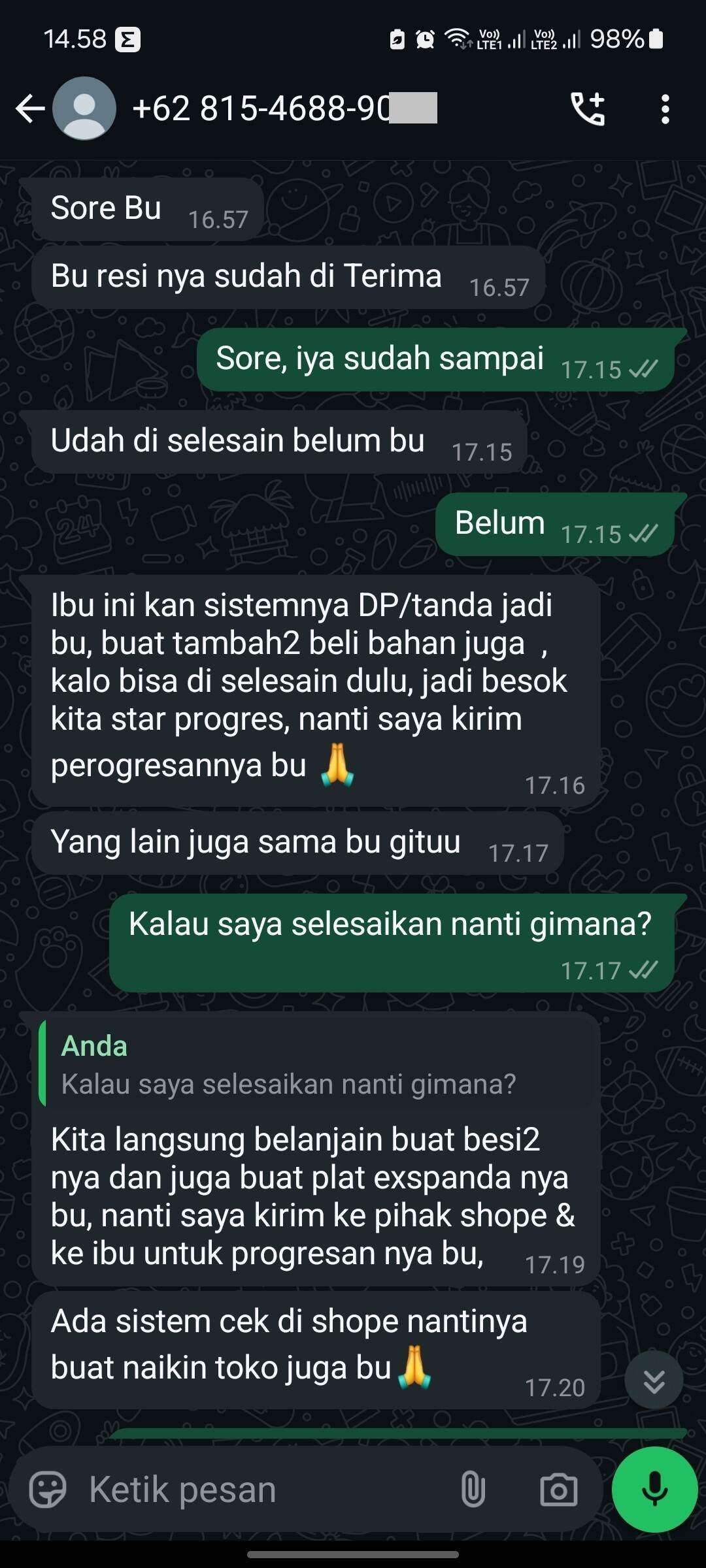Open the three-dot overflow menu

(x=665, y=109)
